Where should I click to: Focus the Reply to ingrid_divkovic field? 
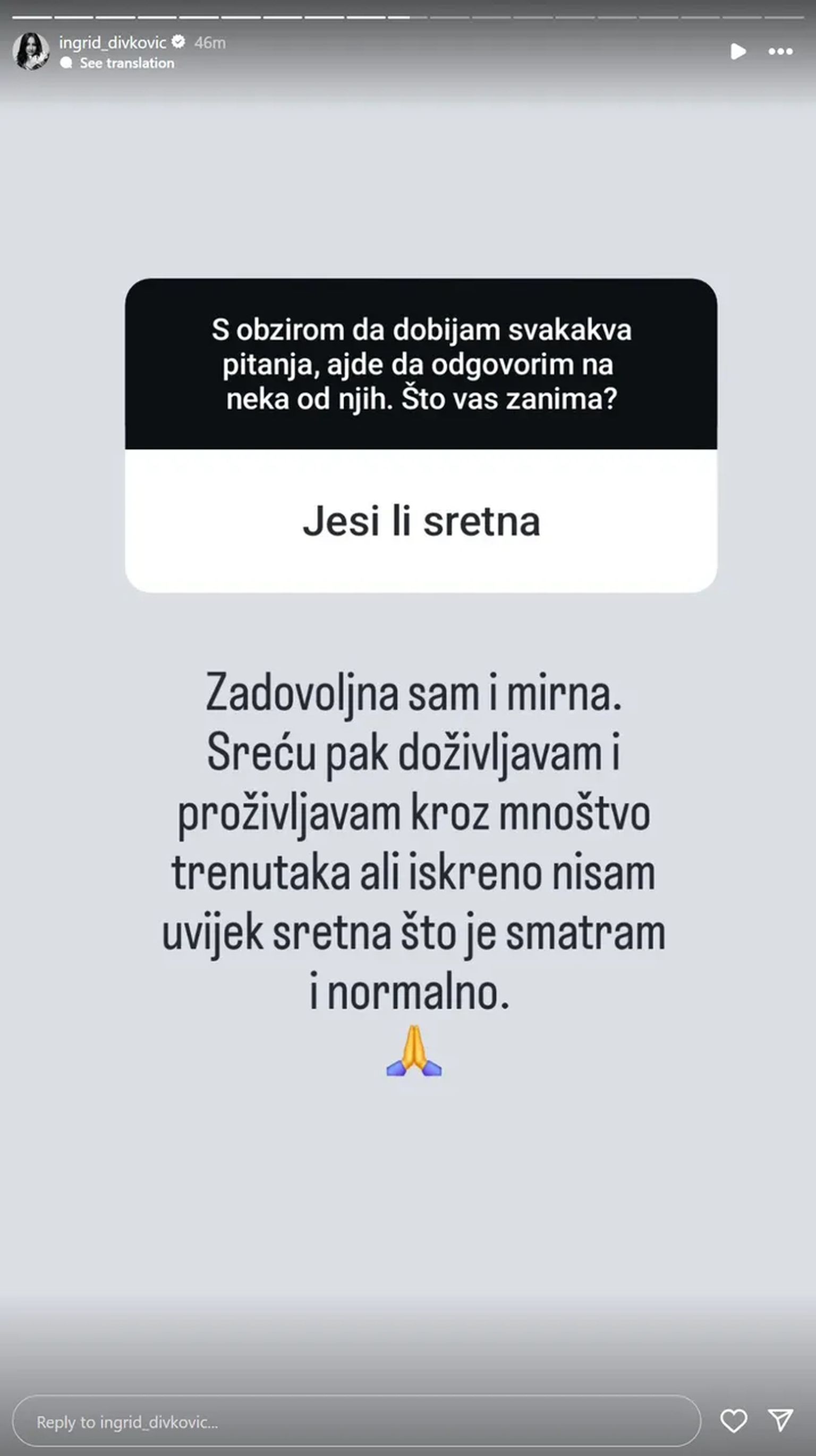point(356,1421)
